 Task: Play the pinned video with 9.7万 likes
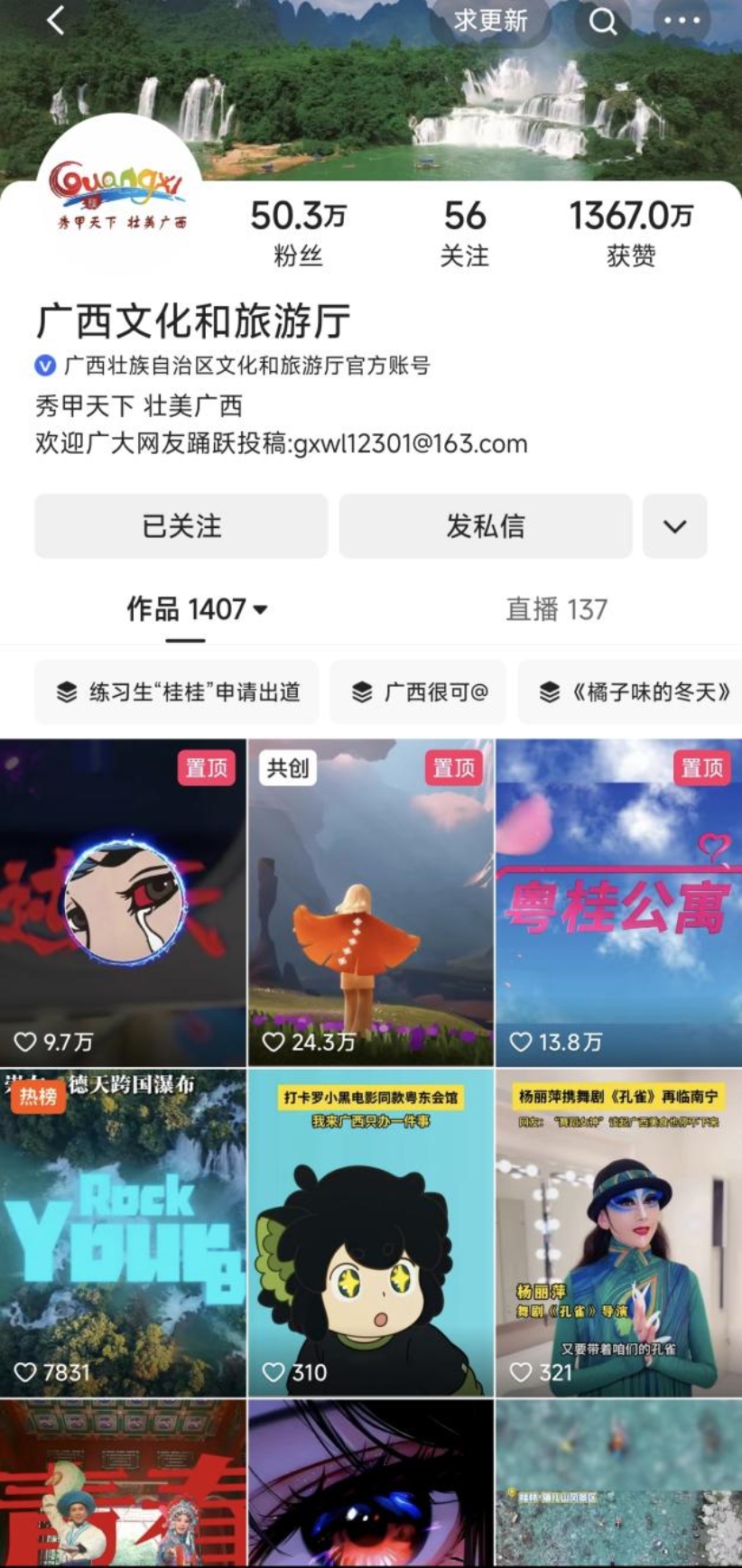point(123,903)
